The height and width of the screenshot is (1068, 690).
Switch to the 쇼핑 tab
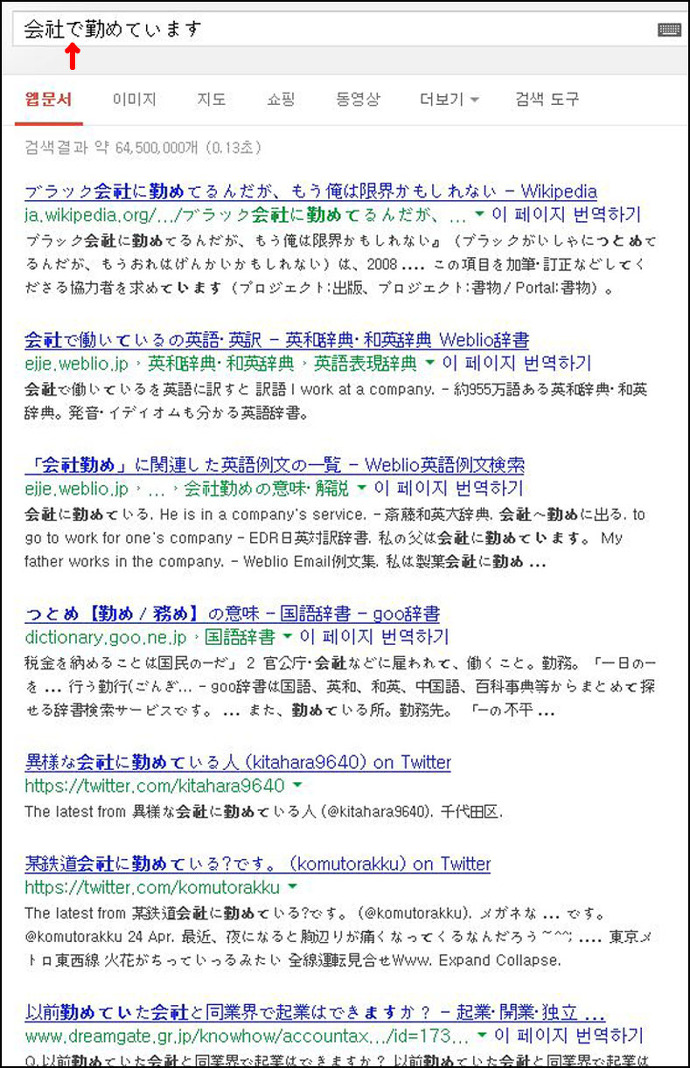pos(281,100)
